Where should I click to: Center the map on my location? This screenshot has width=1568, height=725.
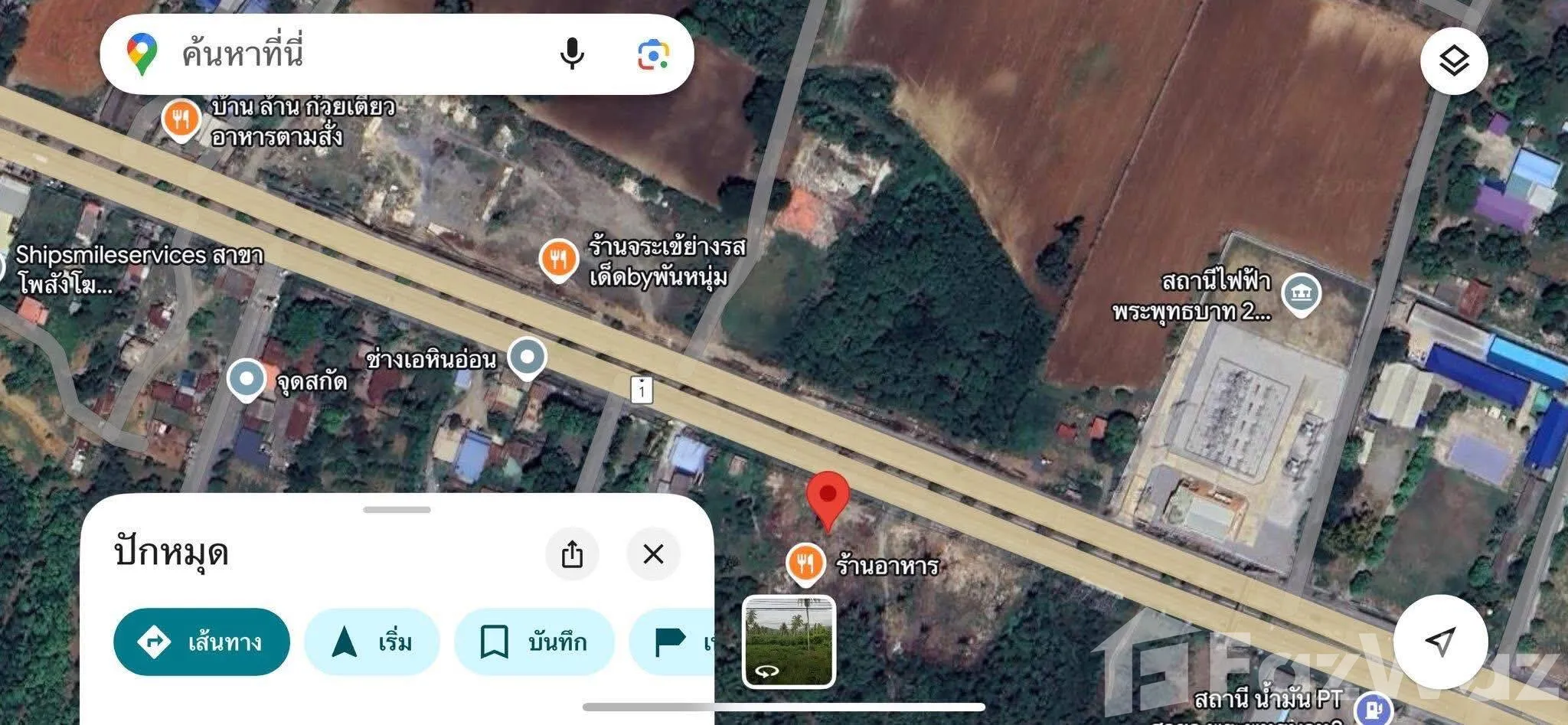pyautogui.click(x=1440, y=642)
